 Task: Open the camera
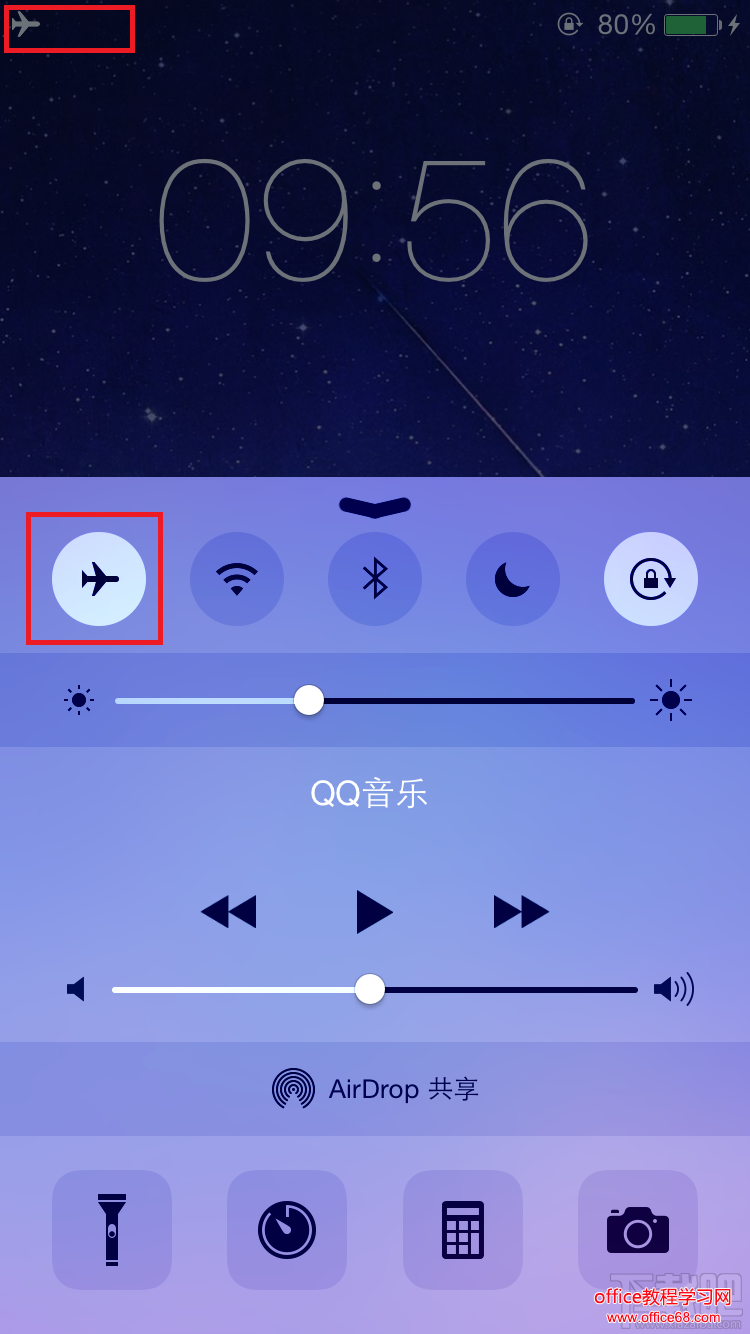click(638, 1230)
